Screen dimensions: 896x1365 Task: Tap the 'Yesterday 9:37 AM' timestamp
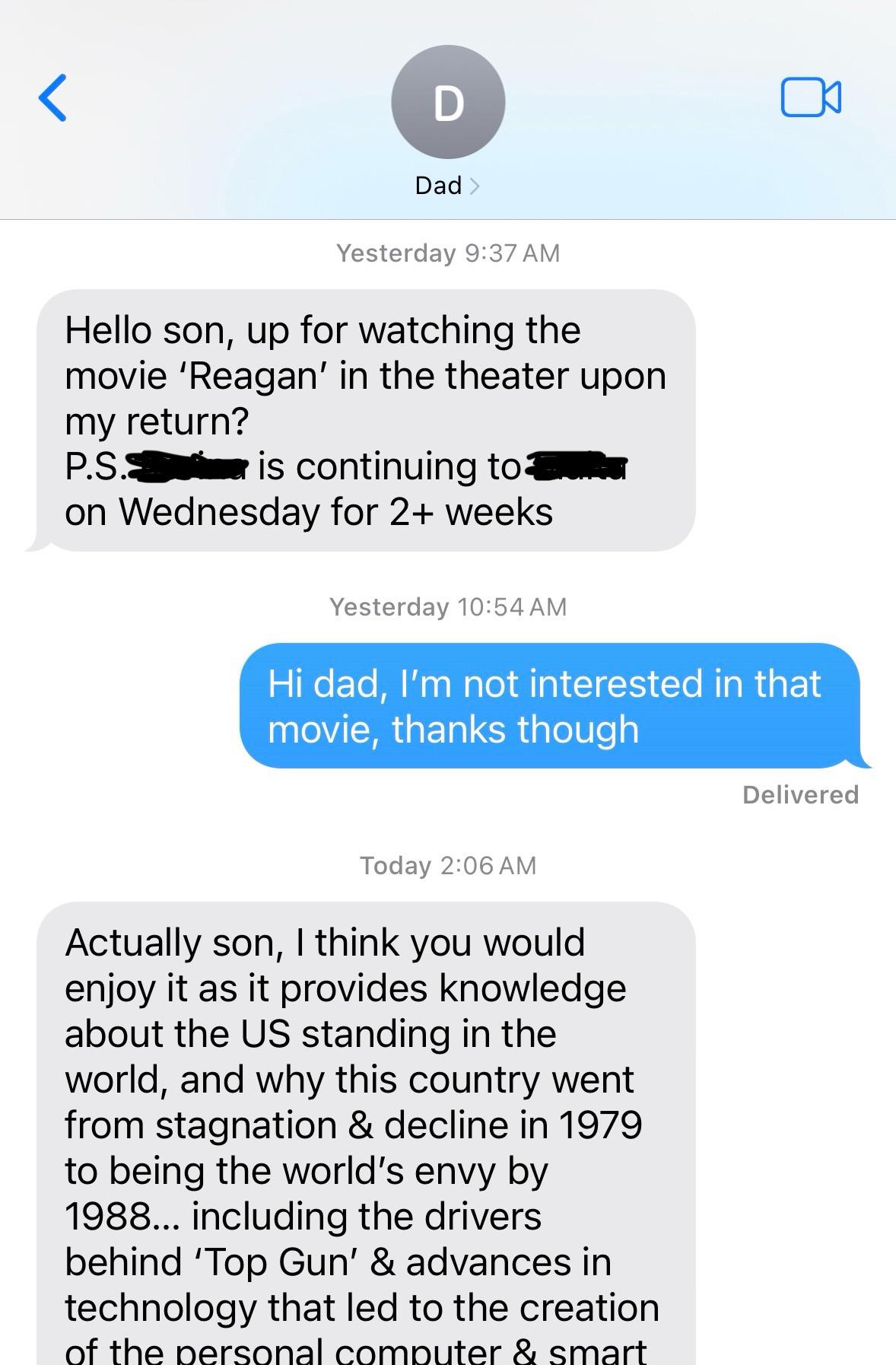(447, 253)
